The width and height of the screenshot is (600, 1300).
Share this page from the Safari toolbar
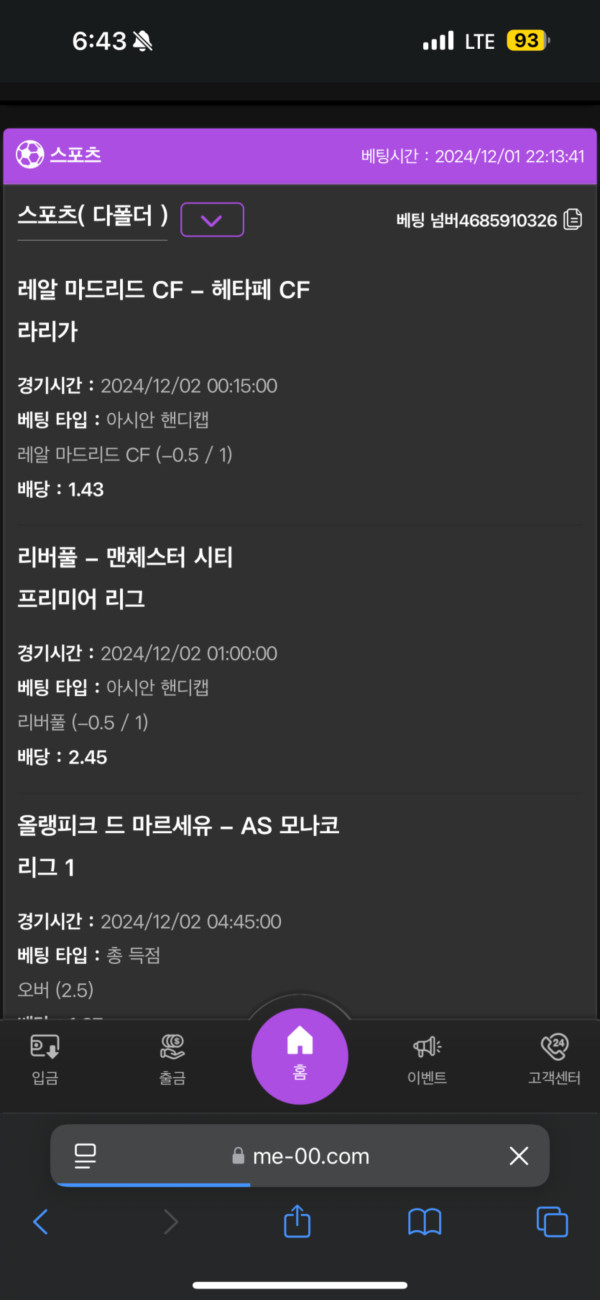(x=297, y=1221)
